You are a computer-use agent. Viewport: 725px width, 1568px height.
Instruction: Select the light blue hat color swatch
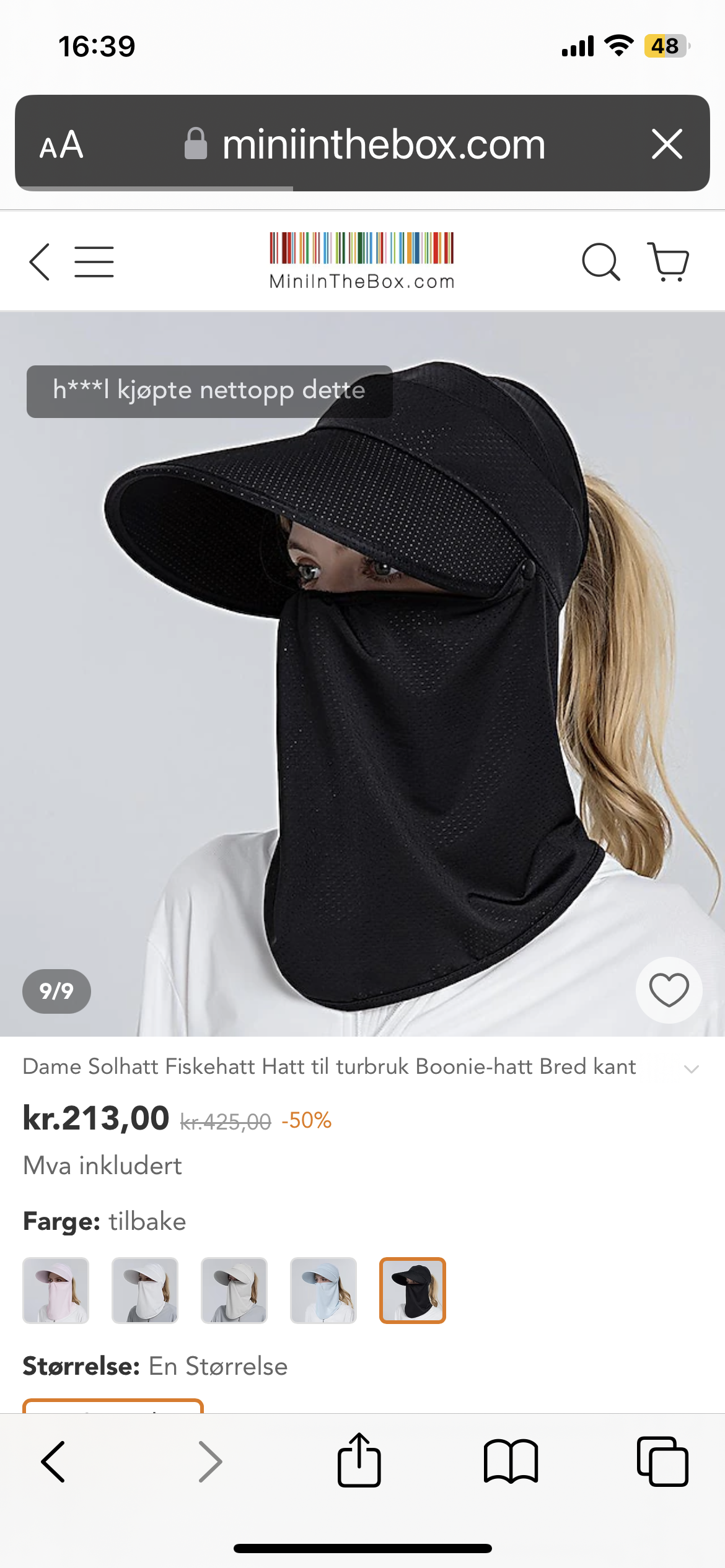(323, 1290)
